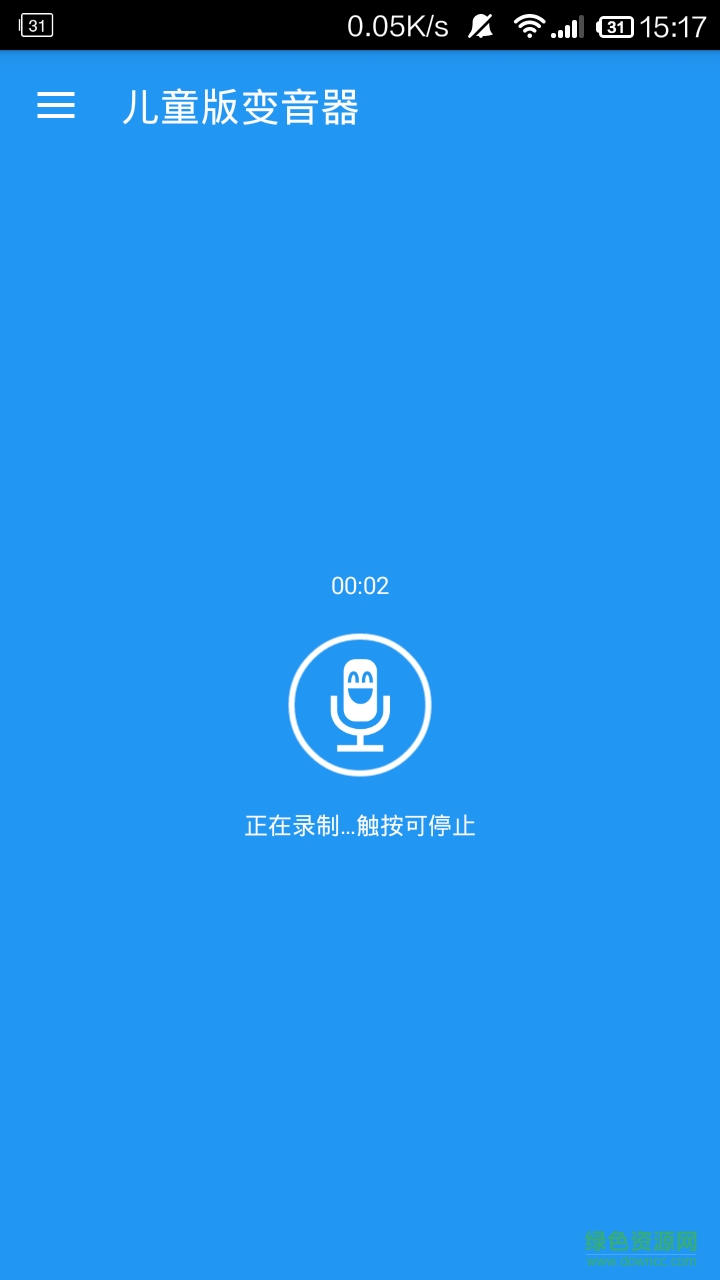Click the 00:02 recording progress timer
This screenshot has width=720, height=1280.
(360, 587)
